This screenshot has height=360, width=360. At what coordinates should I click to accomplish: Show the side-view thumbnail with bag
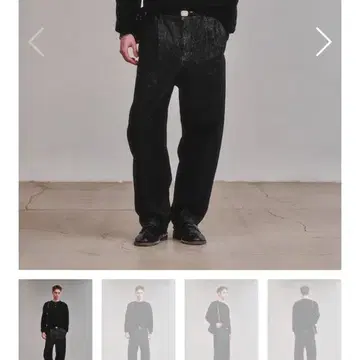(x=221, y=320)
